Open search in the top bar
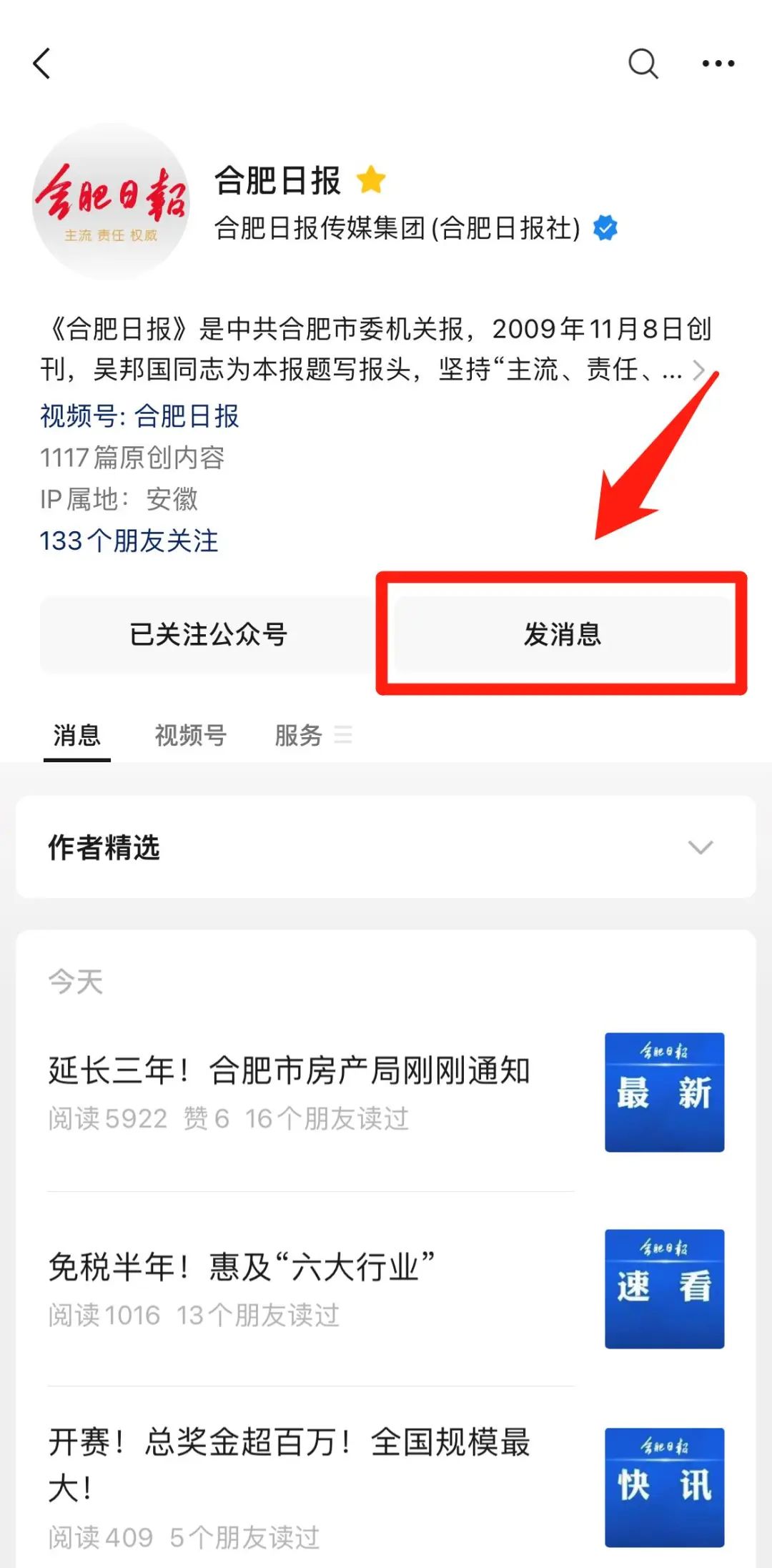 643,64
